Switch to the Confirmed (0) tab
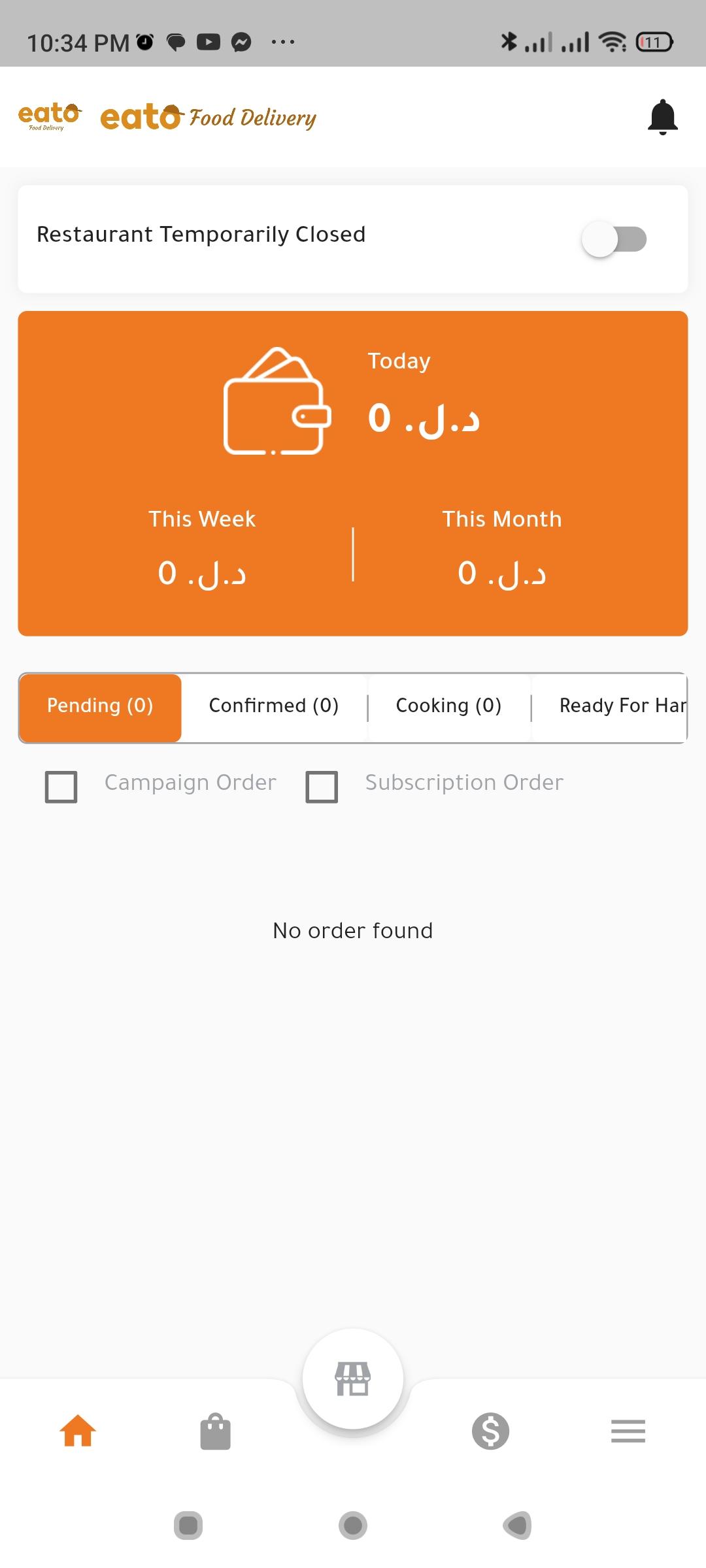This screenshot has width=706, height=1568. point(274,706)
